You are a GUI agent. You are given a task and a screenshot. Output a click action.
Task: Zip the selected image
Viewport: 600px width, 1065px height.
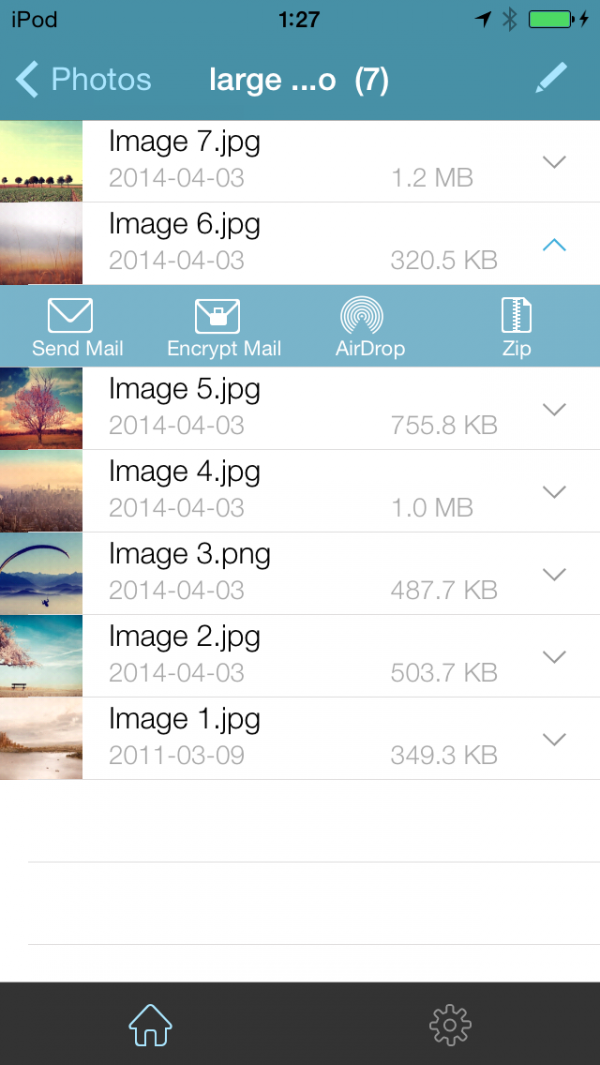click(516, 327)
